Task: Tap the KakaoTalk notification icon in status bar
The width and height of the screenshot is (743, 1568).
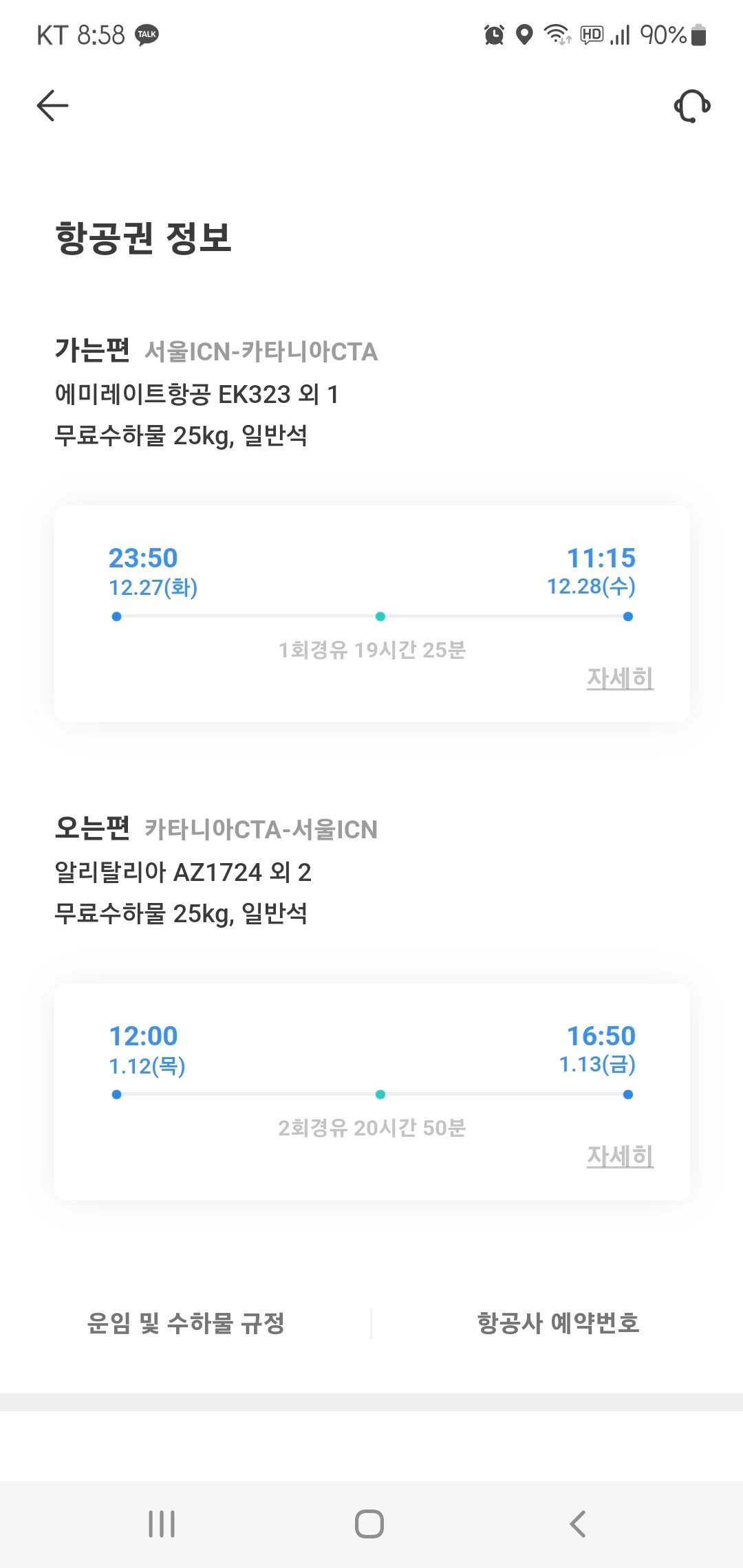Action: [146, 36]
